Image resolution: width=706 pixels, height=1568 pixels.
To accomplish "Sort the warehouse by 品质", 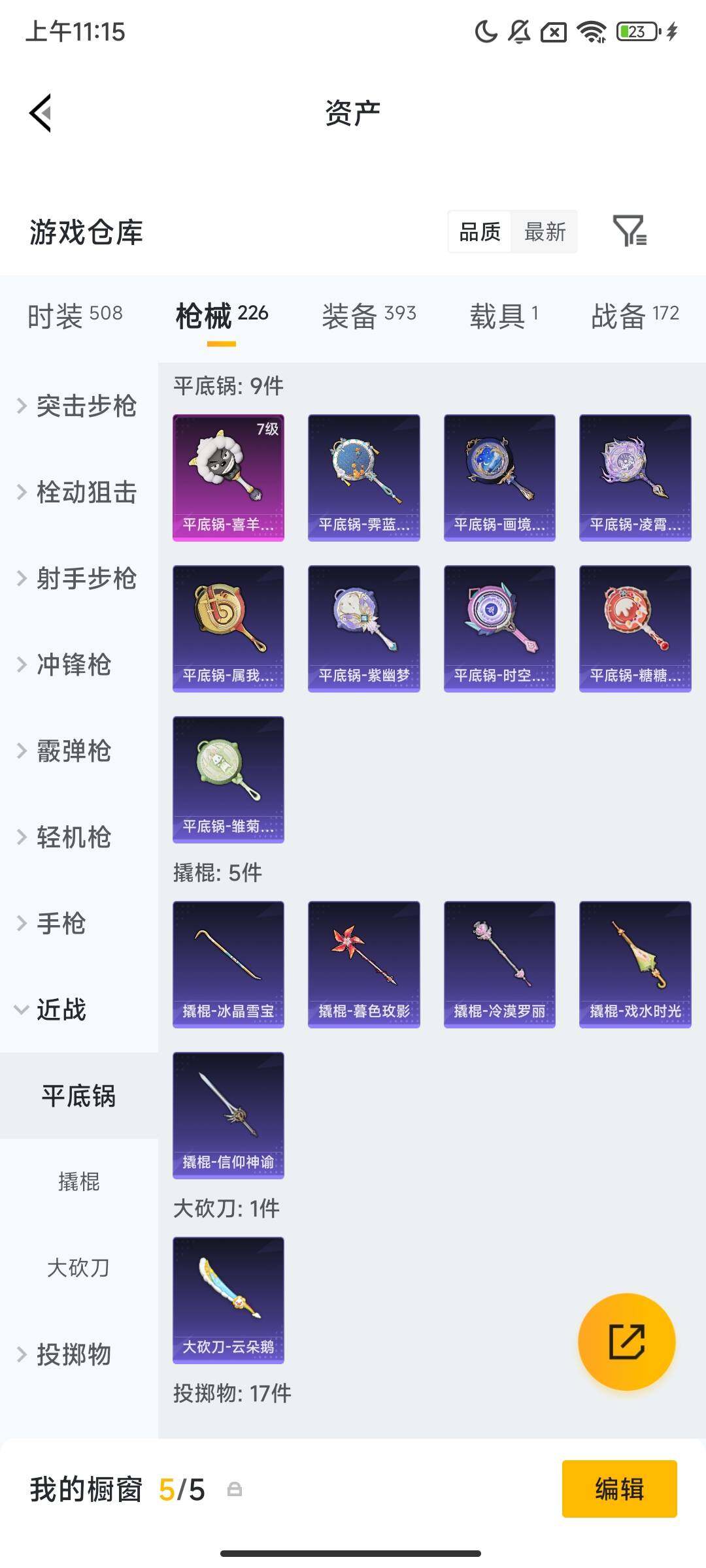I will coord(480,232).
